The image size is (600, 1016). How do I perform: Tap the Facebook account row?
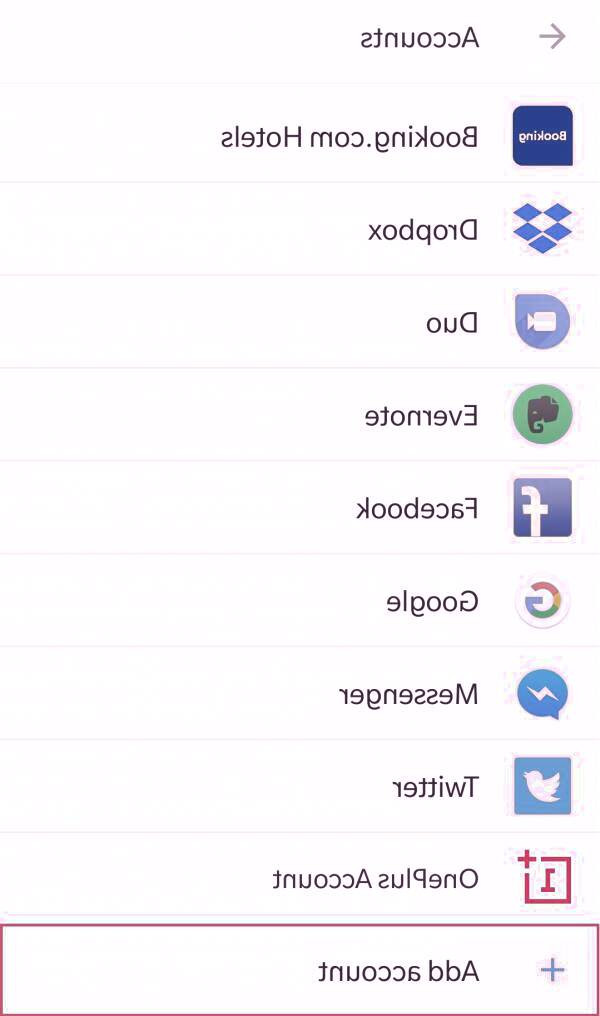tap(417, 508)
